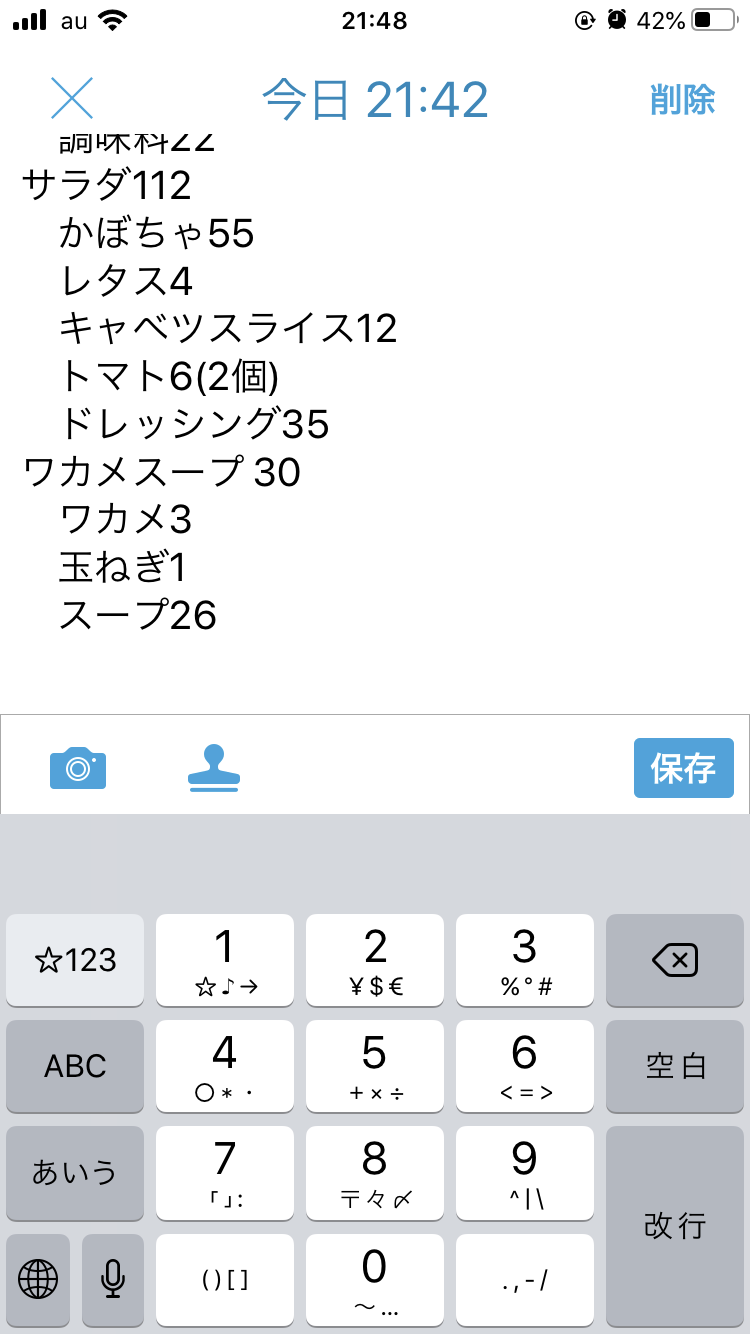750x1334 pixels.
Task: Tap the globe key to change keyboard
Action: (38, 1278)
